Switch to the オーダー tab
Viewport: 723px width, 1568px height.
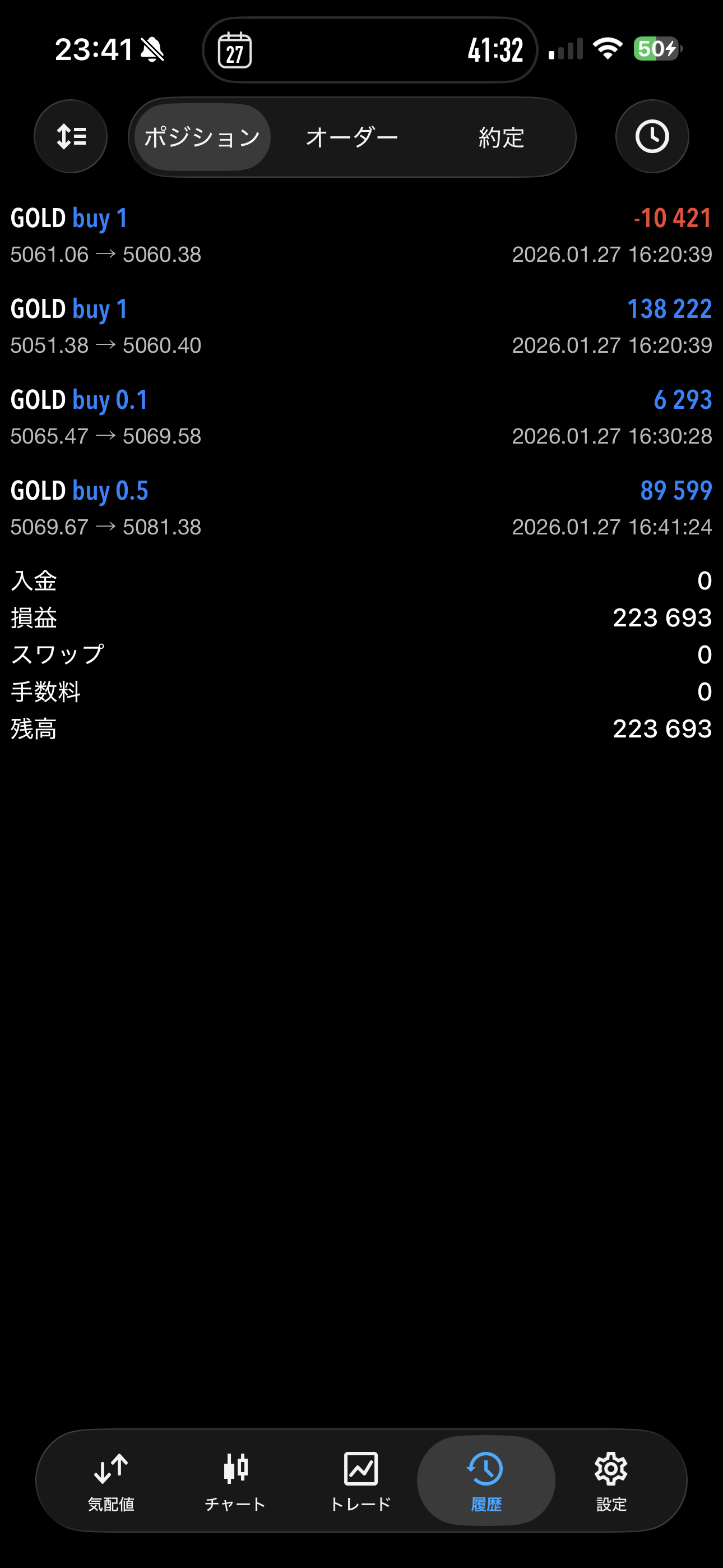tap(352, 137)
